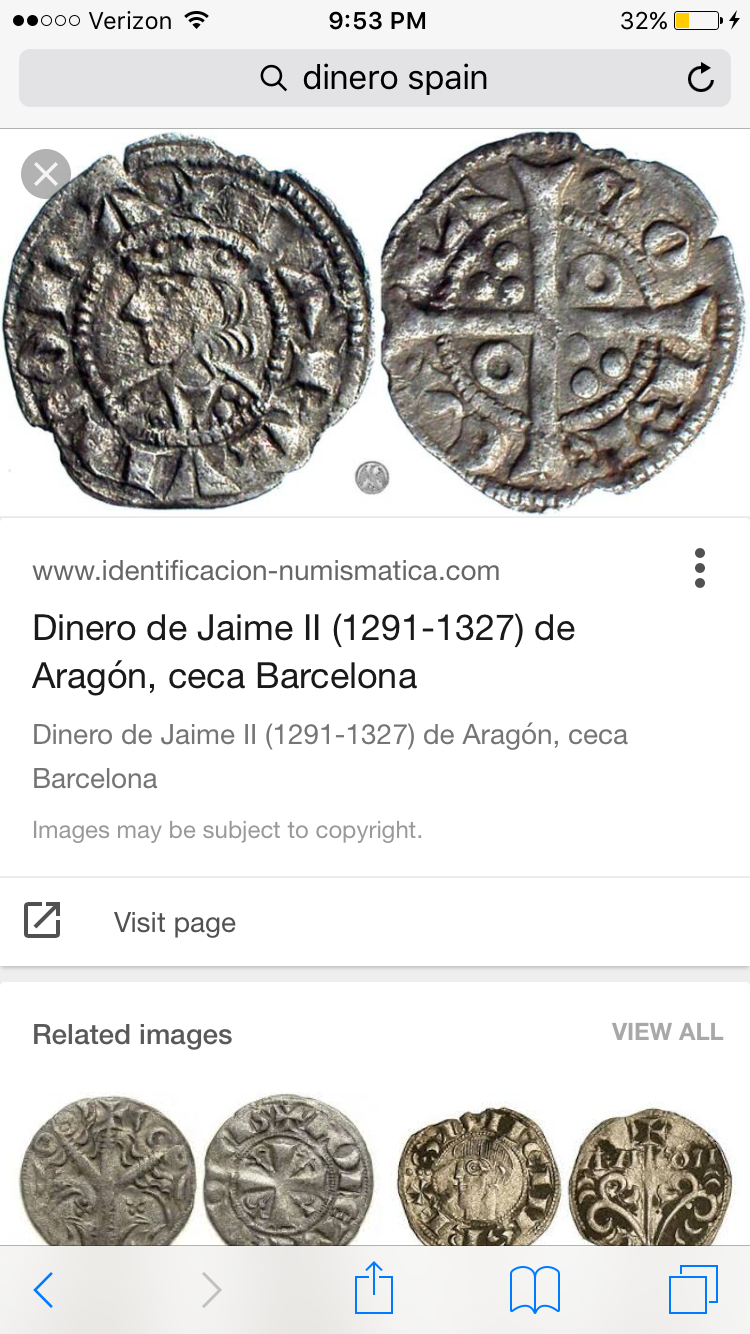Go back to the previous page
Viewport: 750px width, 1334px height.
click(43, 1290)
